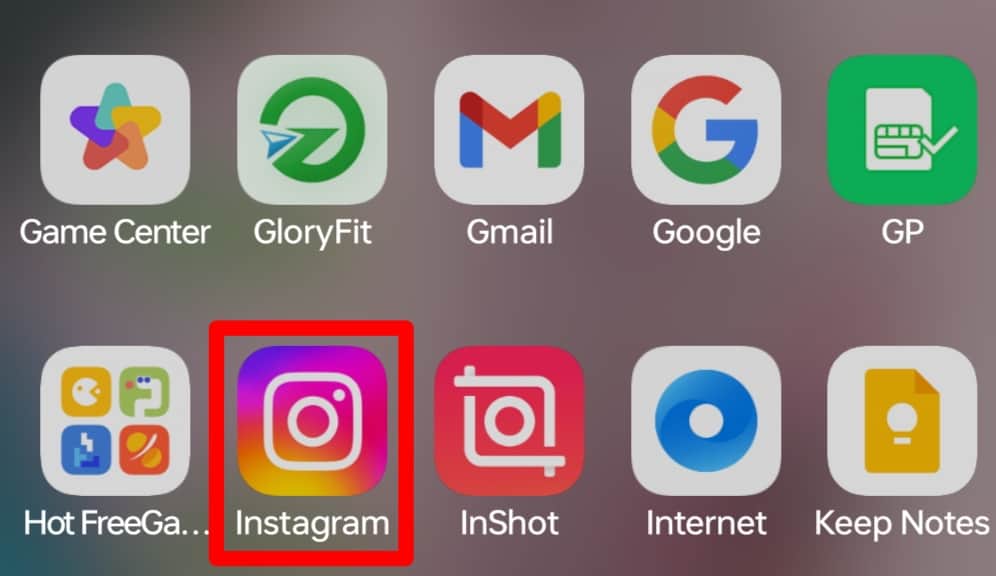Launch Instagram
Image resolution: width=996 pixels, height=576 pixels.
click(312, 421)
